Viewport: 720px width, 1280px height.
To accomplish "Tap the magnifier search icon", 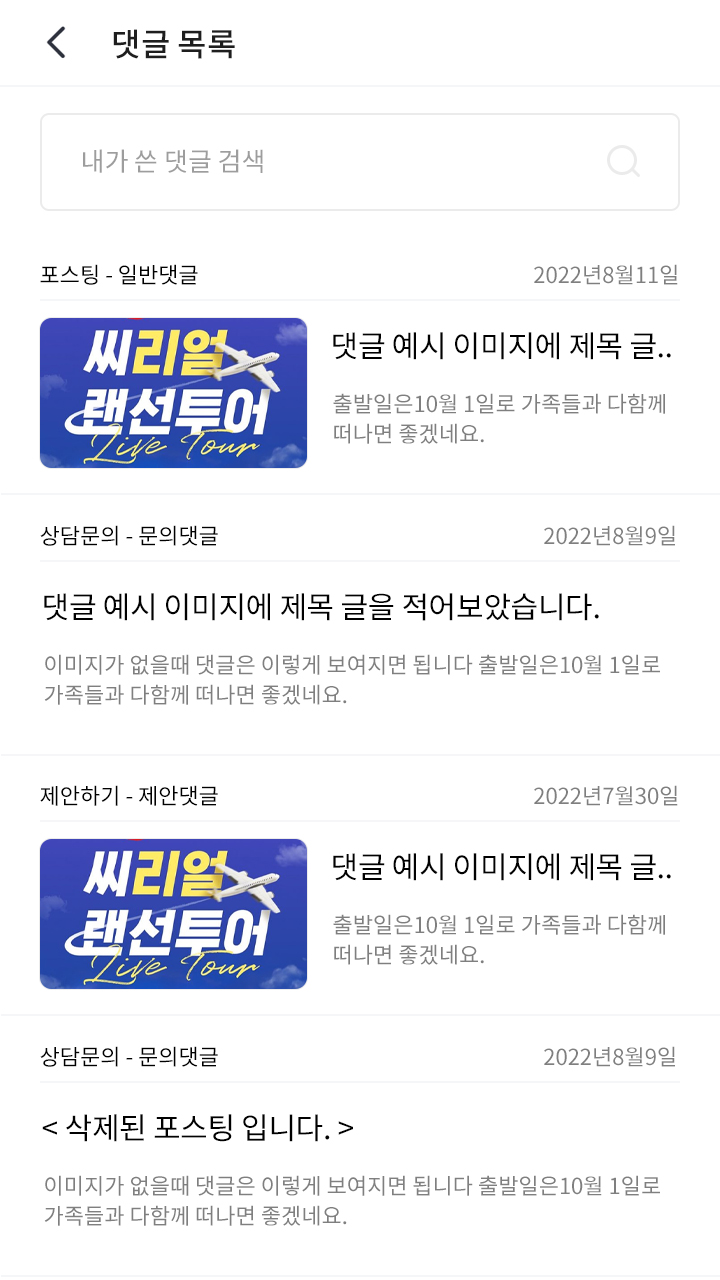I will point(623,162).
